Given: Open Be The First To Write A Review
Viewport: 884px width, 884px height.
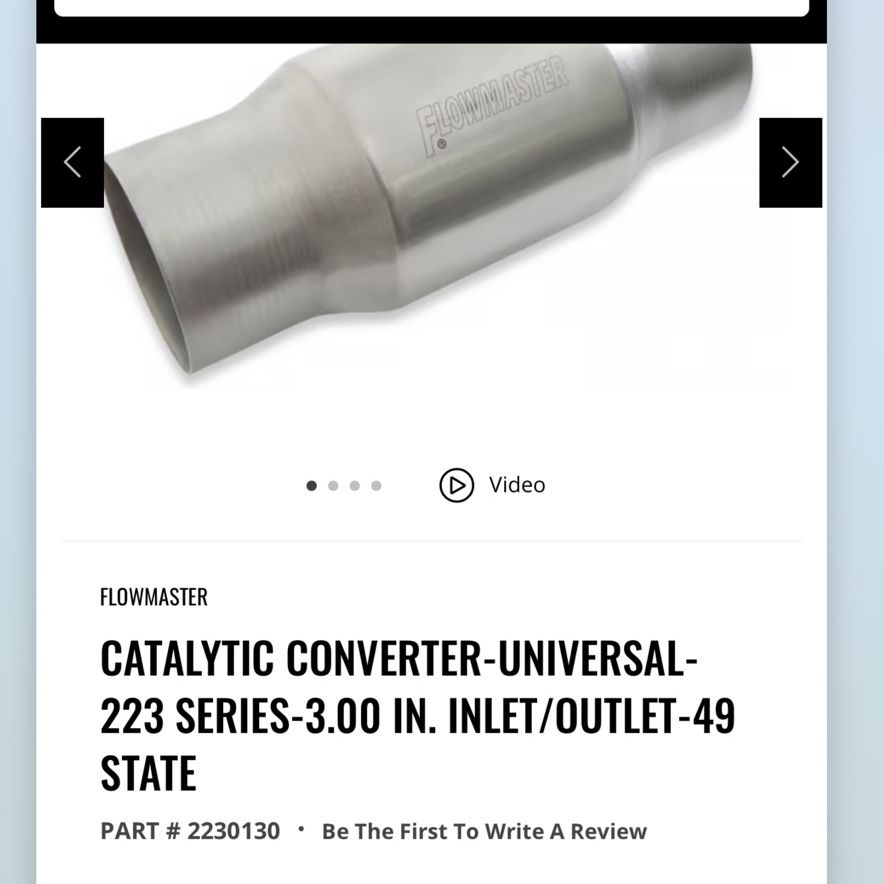Looking at the screenshot, I should coord(484,831).
